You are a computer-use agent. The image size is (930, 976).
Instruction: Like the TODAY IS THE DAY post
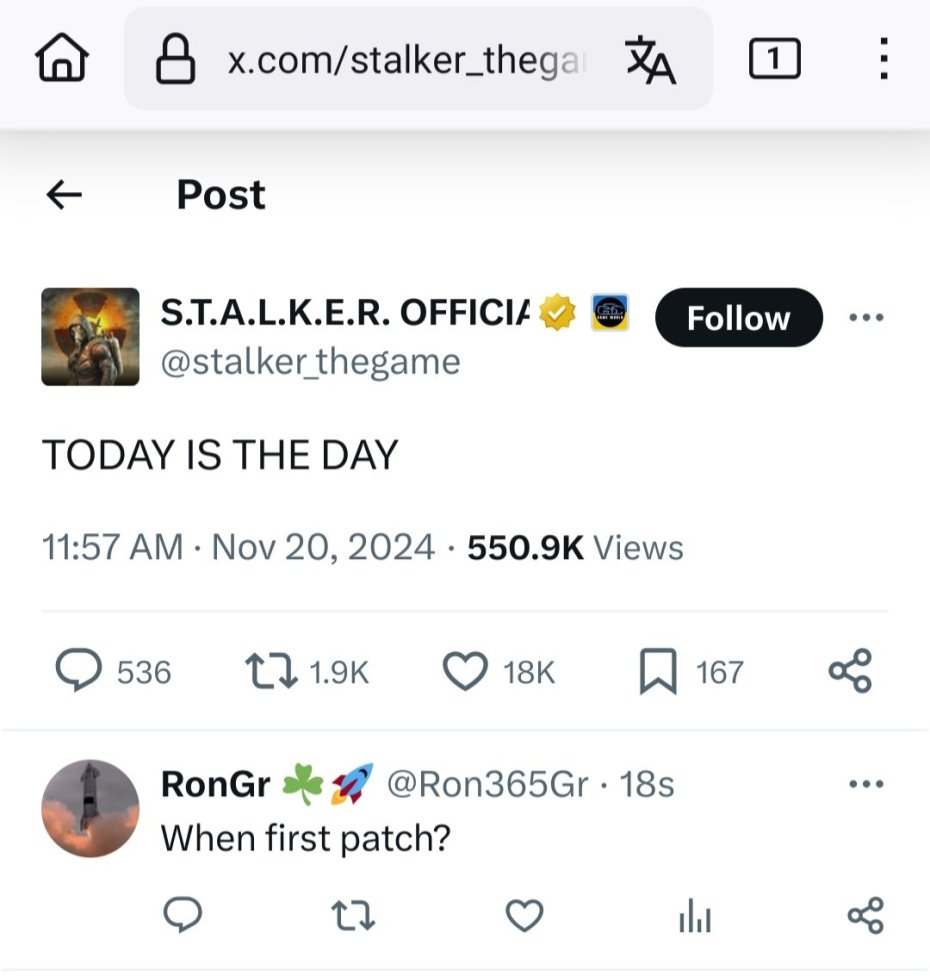click(x=463, y=671)
